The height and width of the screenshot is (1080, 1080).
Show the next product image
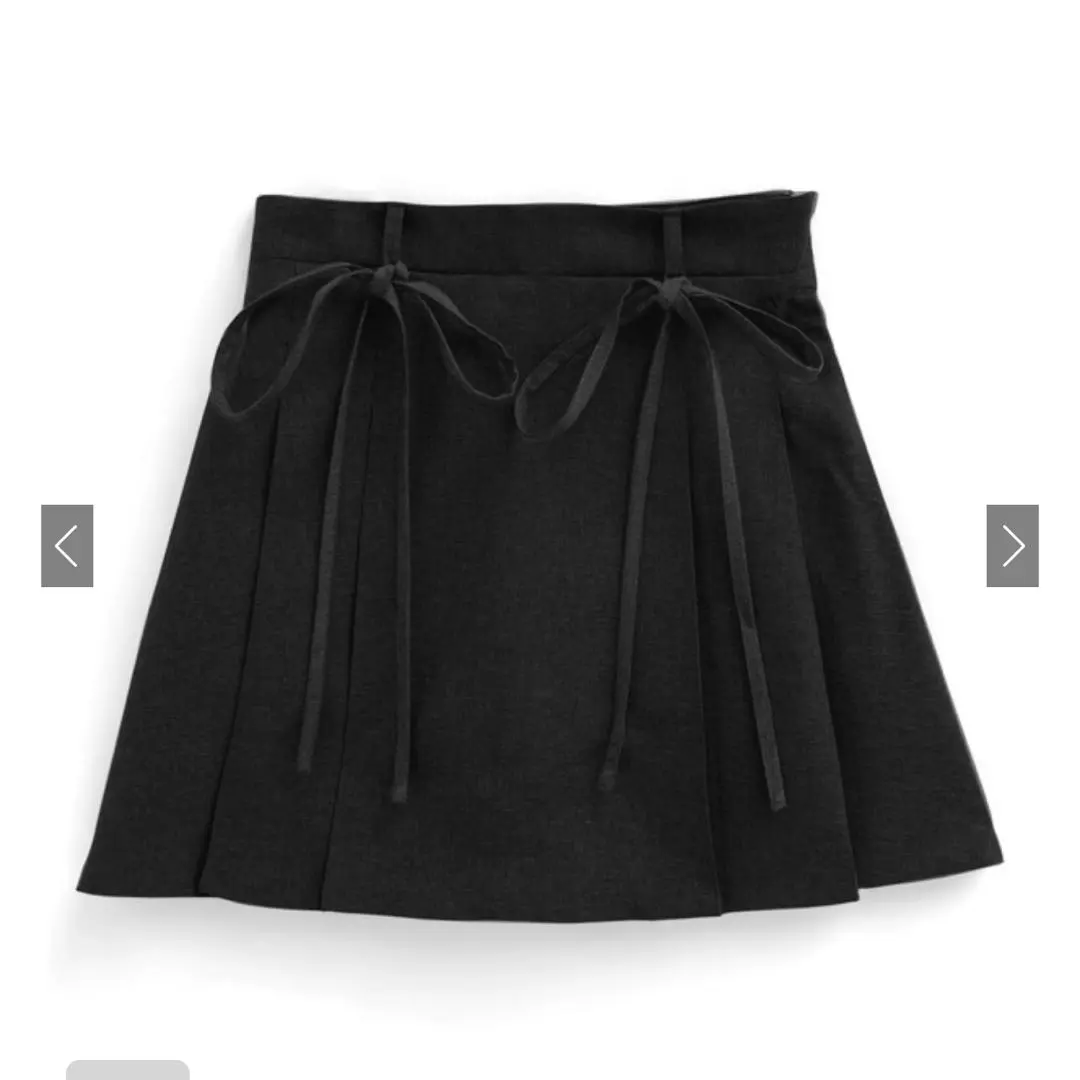(x=1012, y=546)
